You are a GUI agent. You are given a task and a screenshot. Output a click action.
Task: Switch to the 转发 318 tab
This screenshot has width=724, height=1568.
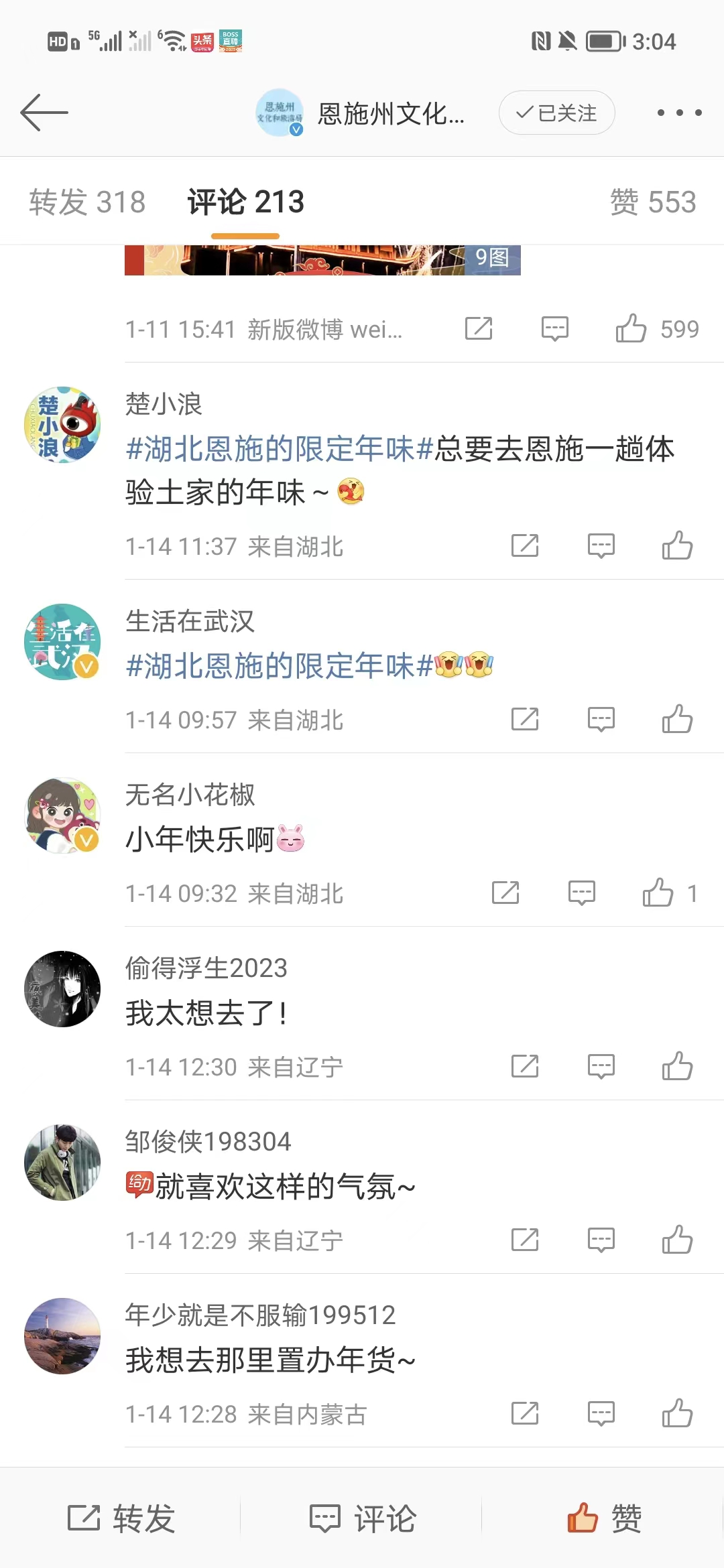coord(87,202)
